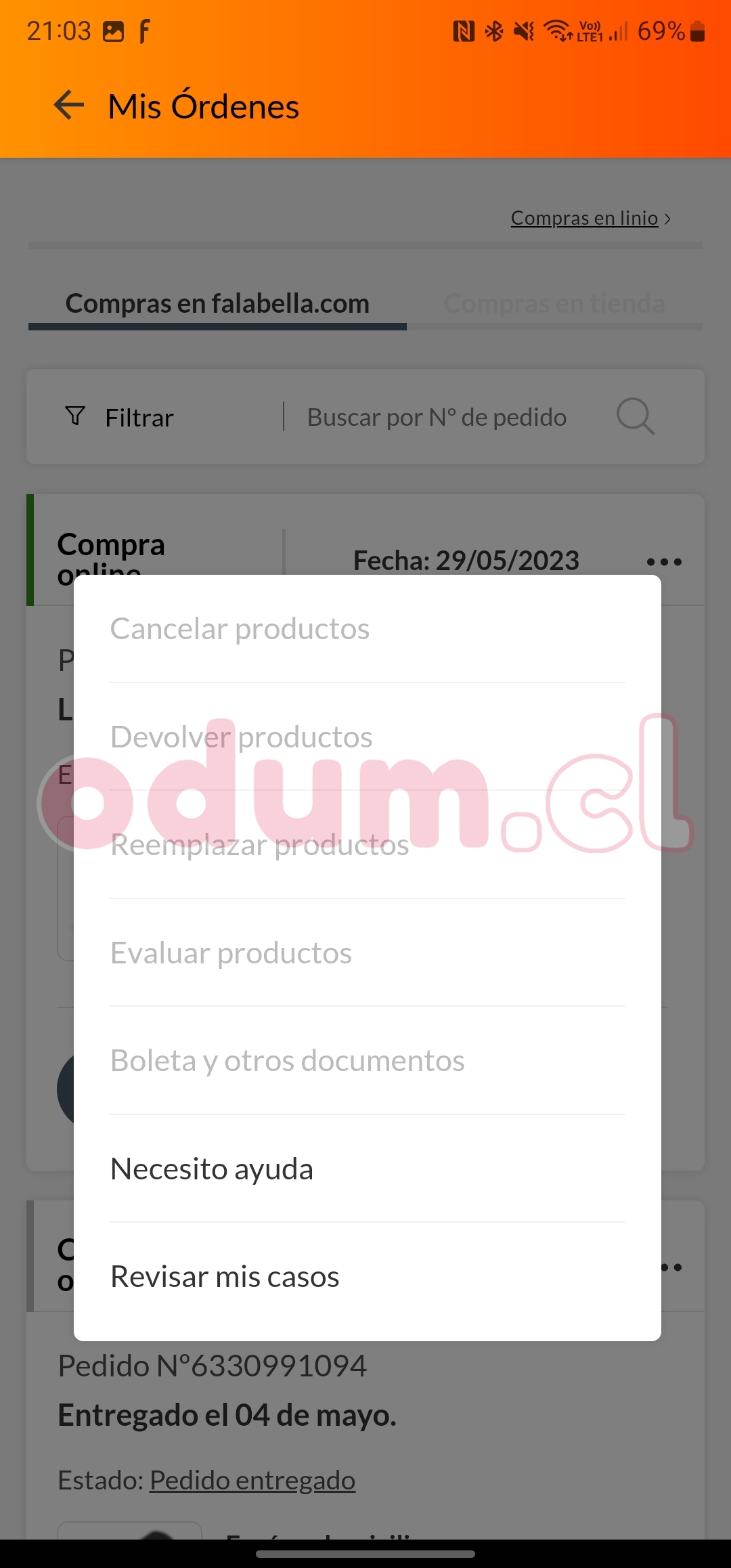Tap the Buscar por N° de pedido field

437,417
